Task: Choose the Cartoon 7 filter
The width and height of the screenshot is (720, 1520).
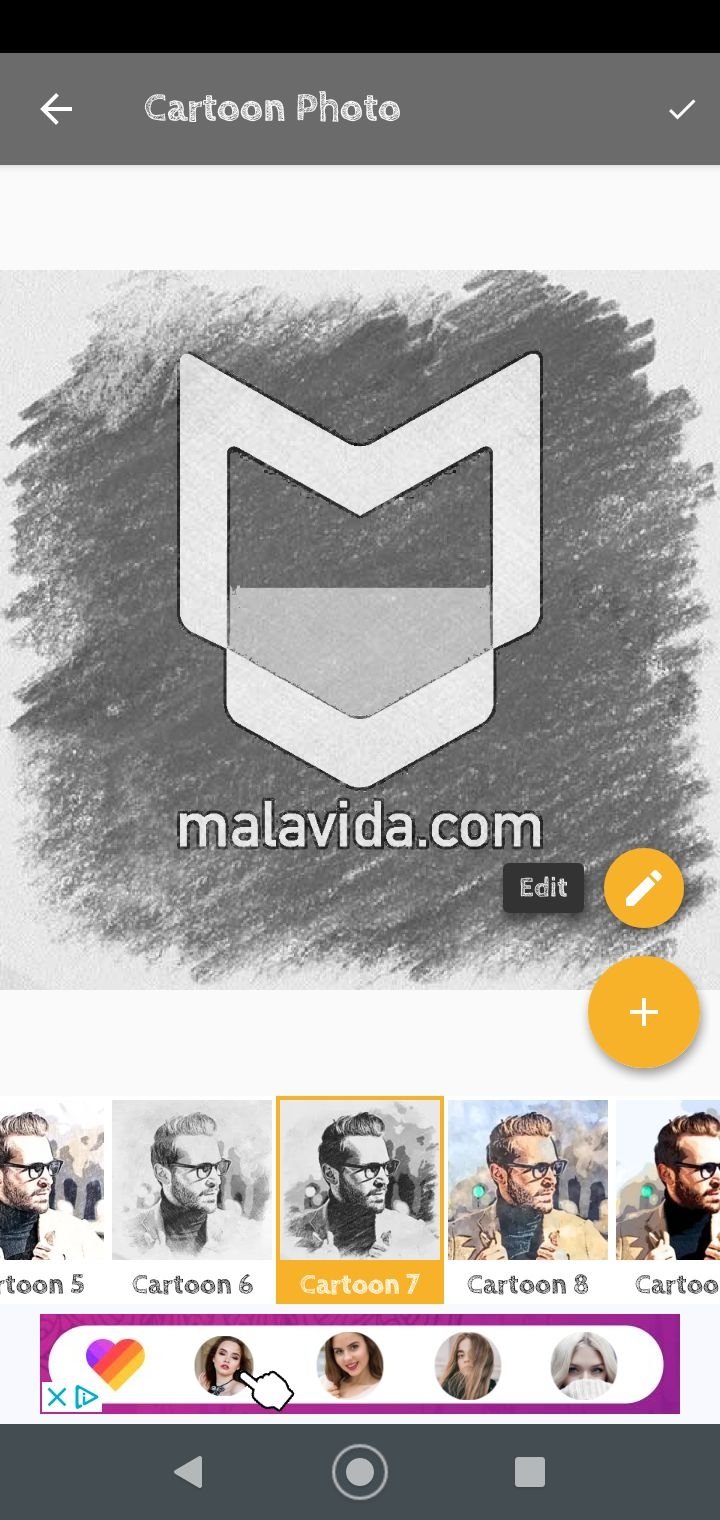Action: [x=360, y=1200]
